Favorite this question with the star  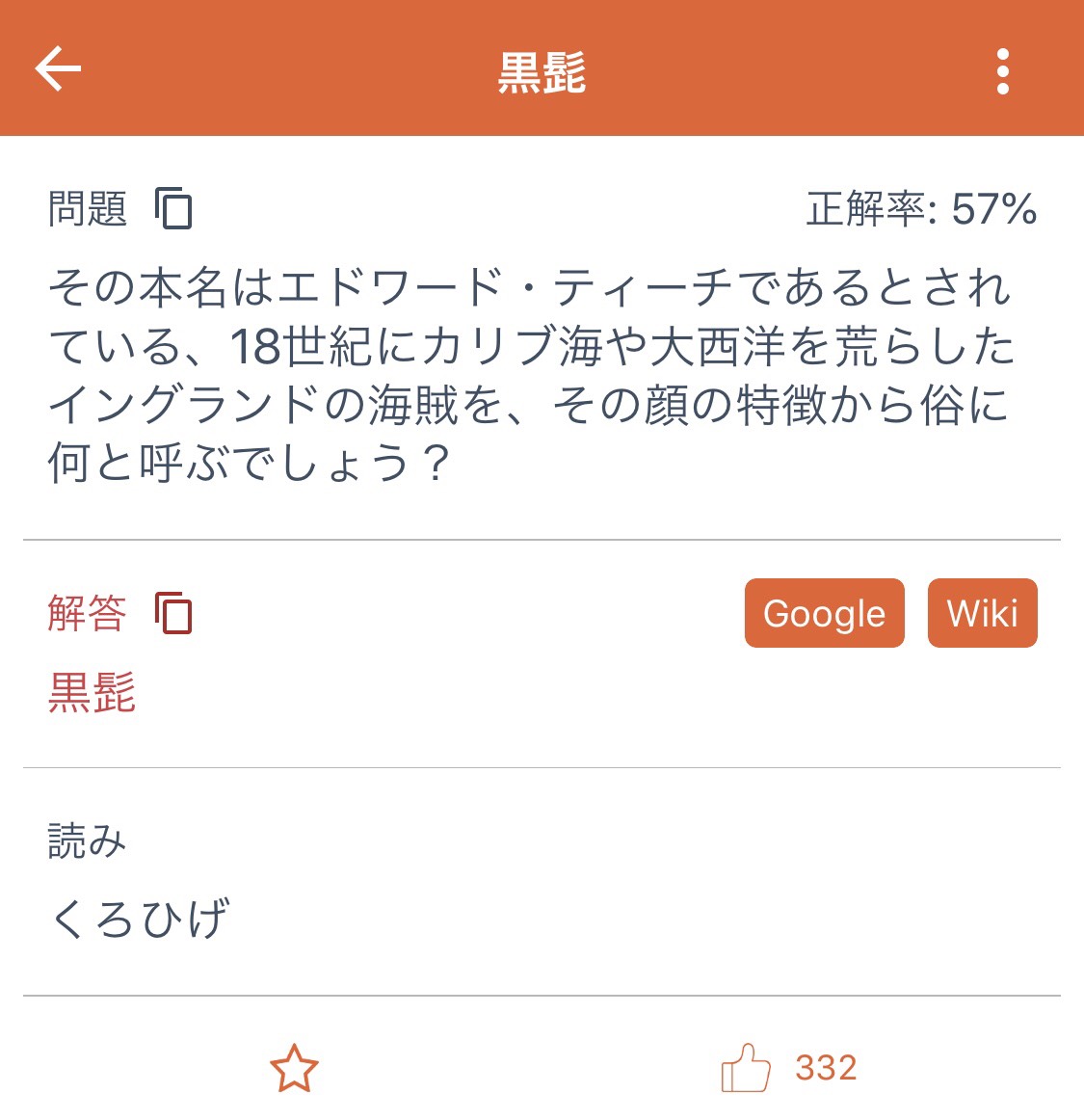click(294, 1068)
